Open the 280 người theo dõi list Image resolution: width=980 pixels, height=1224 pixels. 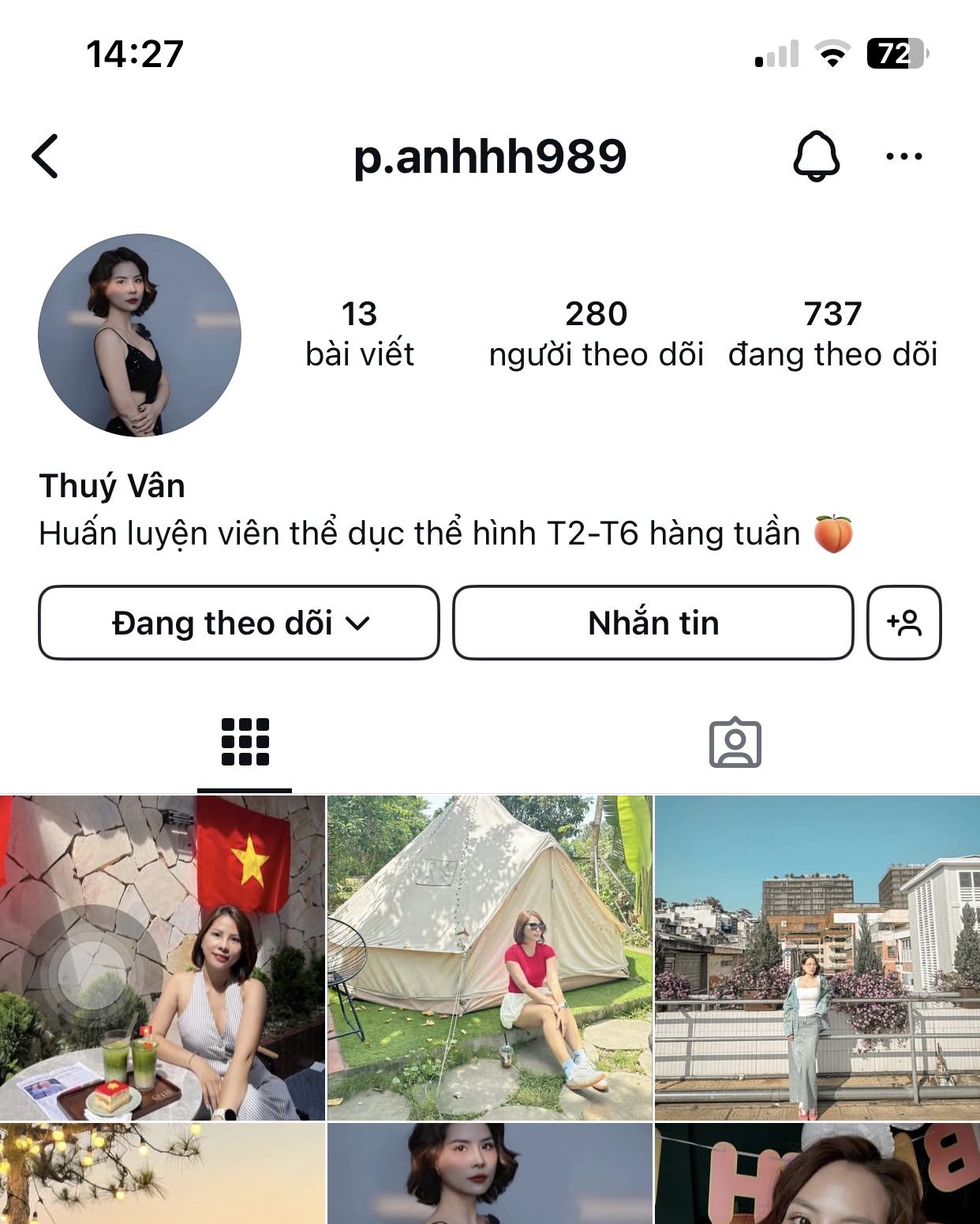(596, 335)
